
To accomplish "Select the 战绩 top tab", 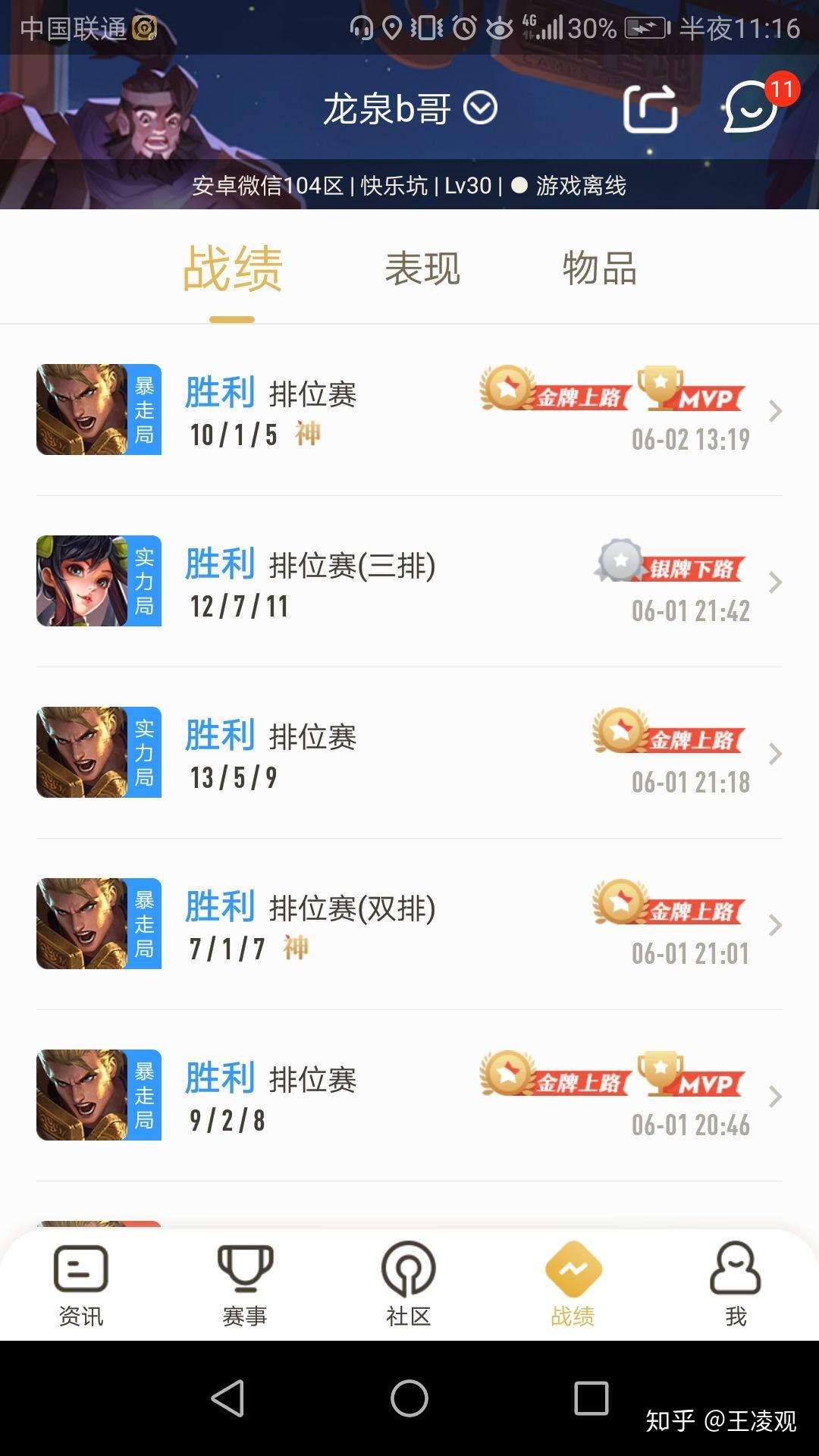I will [x=232, y=268].
